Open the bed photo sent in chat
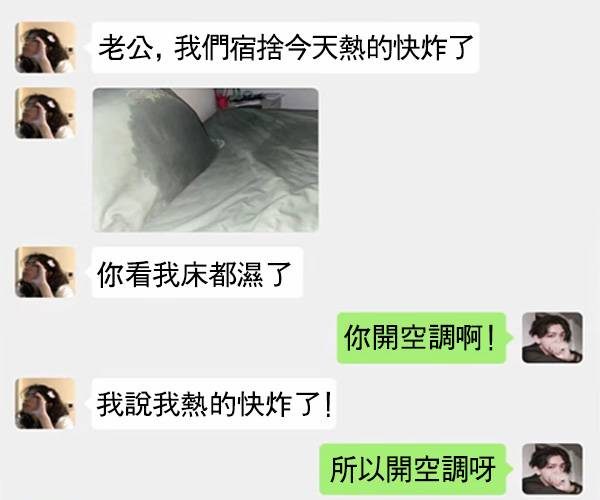This screenshot has width=600, height=500. tap(205, 160)
